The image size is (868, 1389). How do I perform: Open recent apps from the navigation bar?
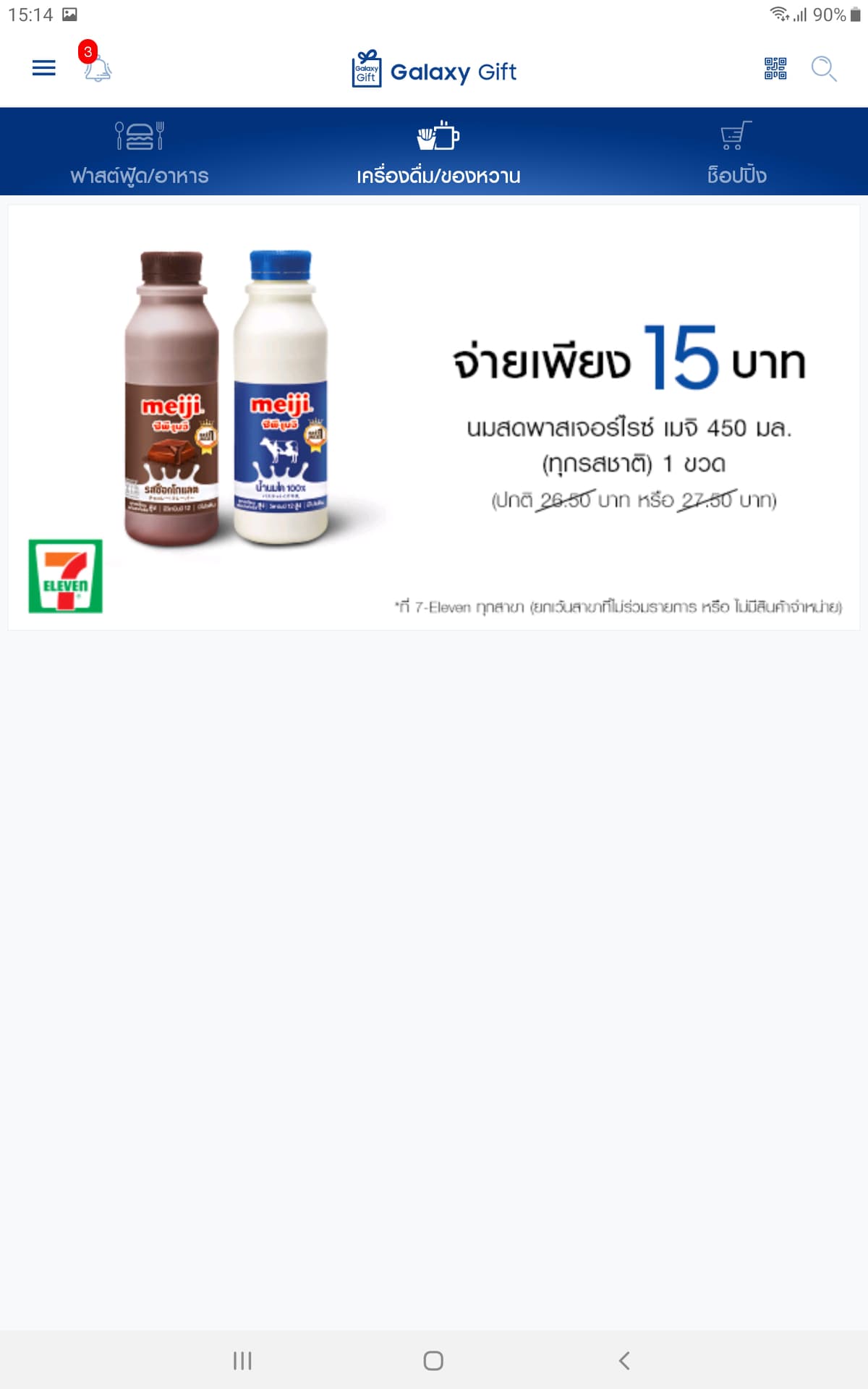[242, 1361]
